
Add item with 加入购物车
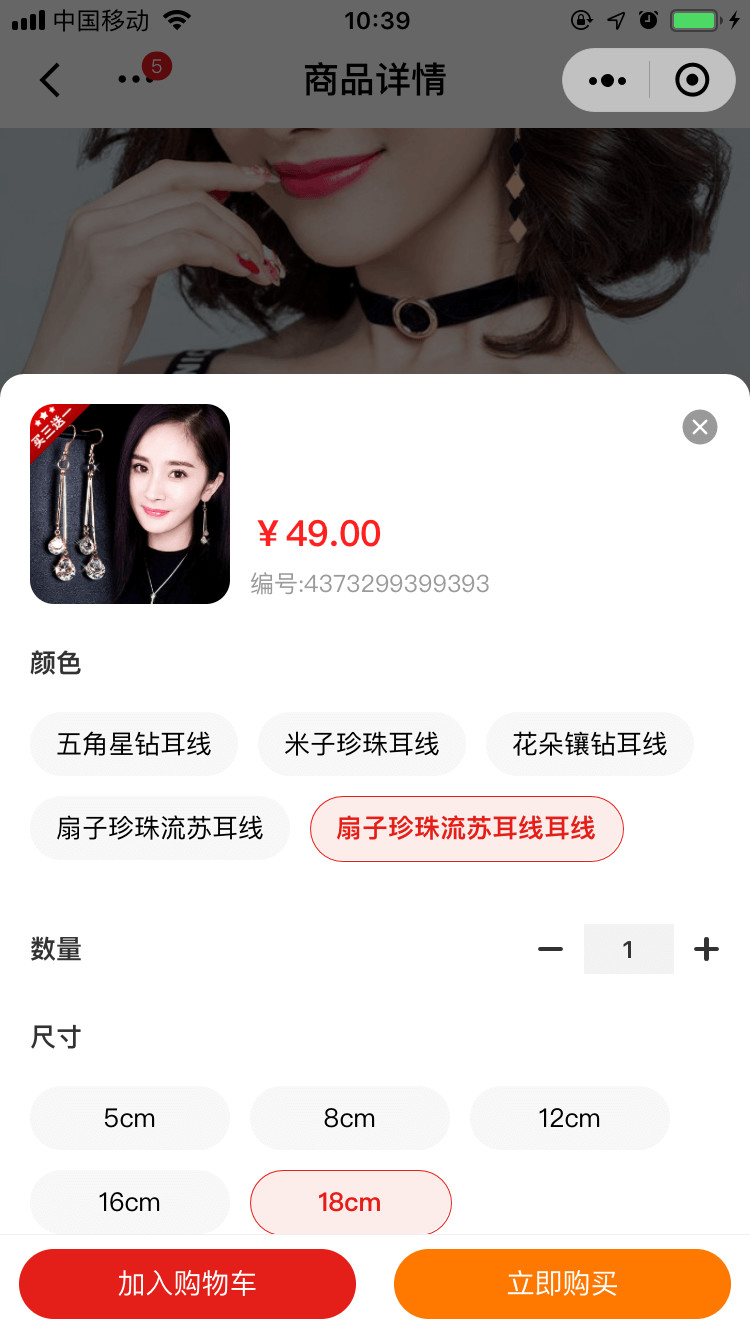click(x=187, y=1284)
